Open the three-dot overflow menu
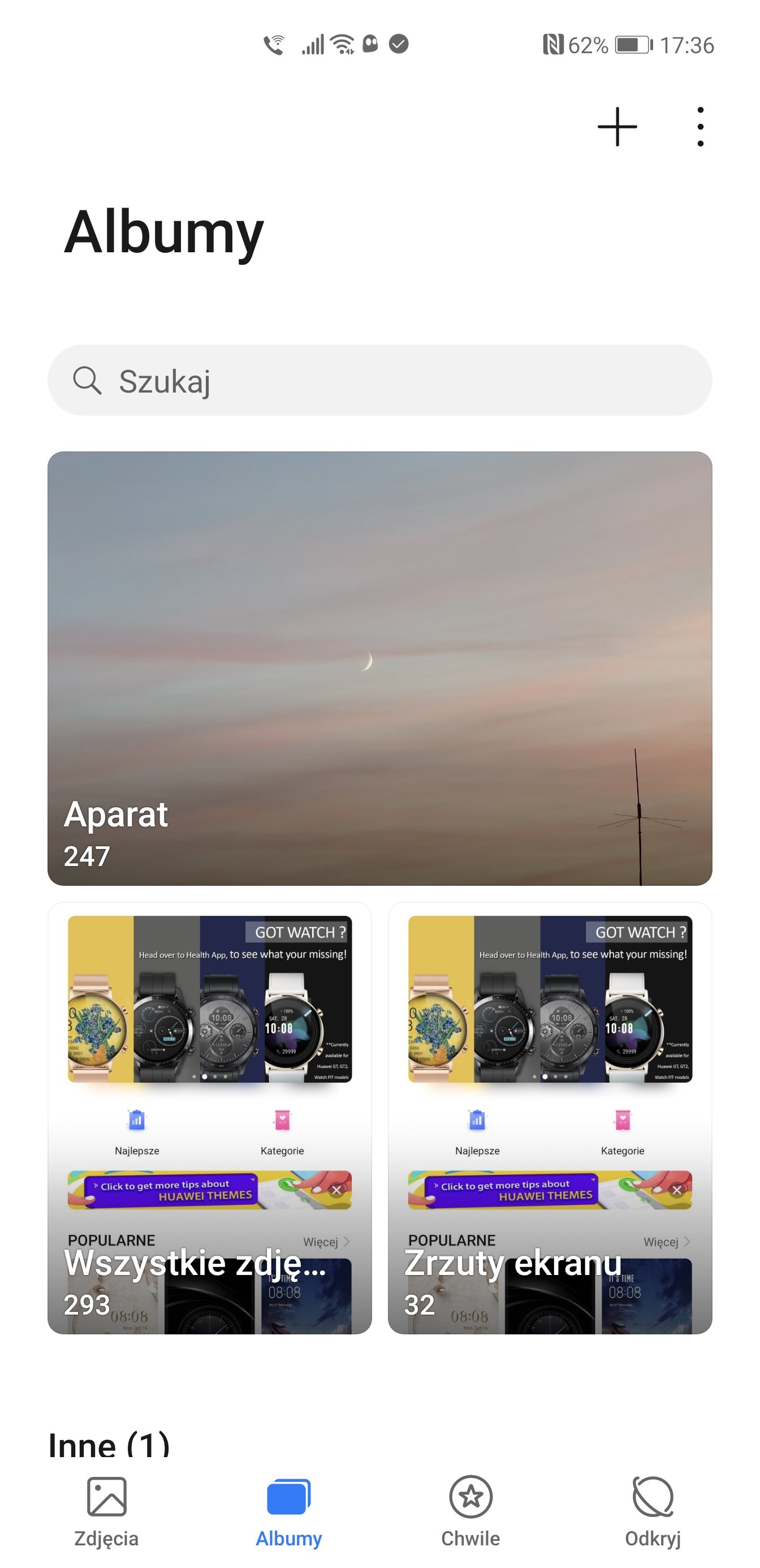 pyautogui.click(x=701, y=127)
